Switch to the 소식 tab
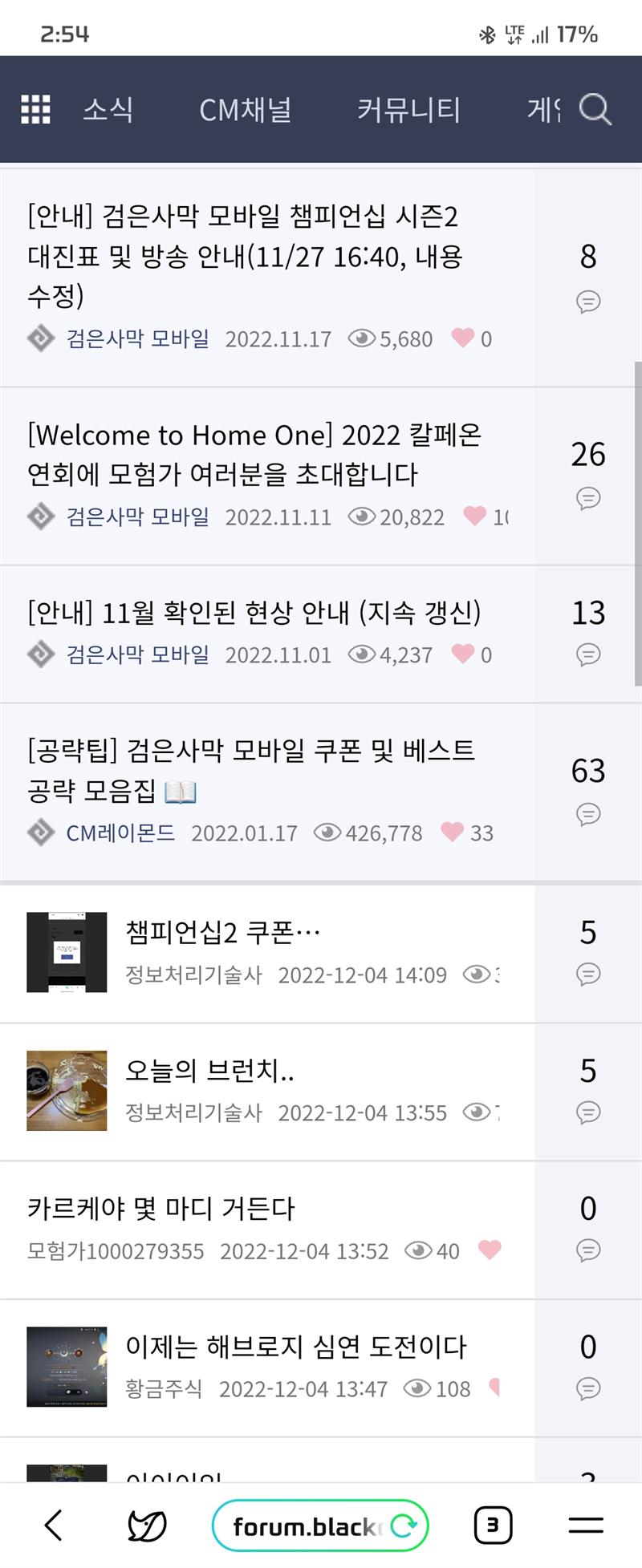Viewport: 642px width, 1568px height. (108, 109)
